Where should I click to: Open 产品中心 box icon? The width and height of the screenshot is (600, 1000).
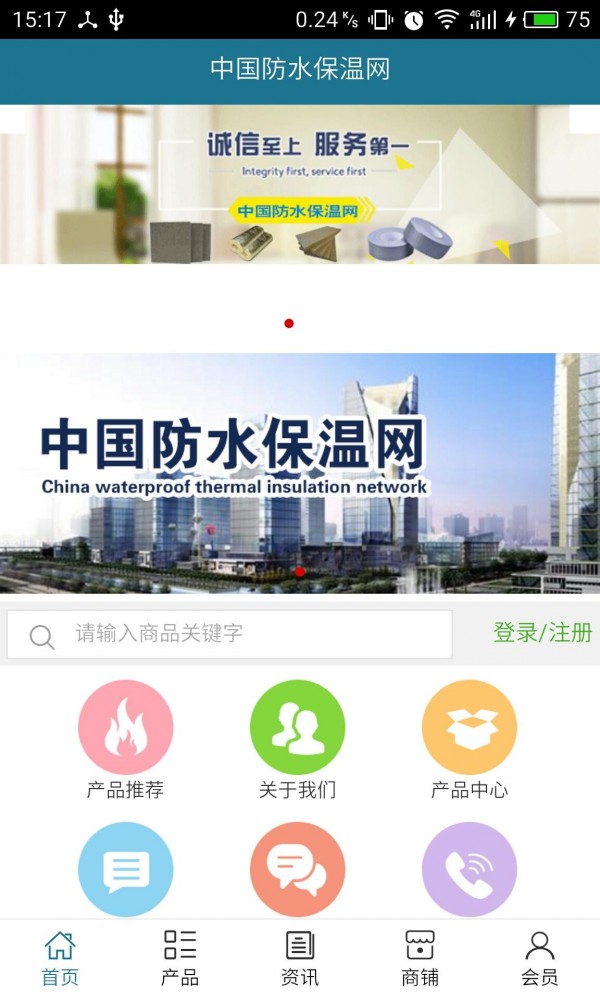point(469,727)
